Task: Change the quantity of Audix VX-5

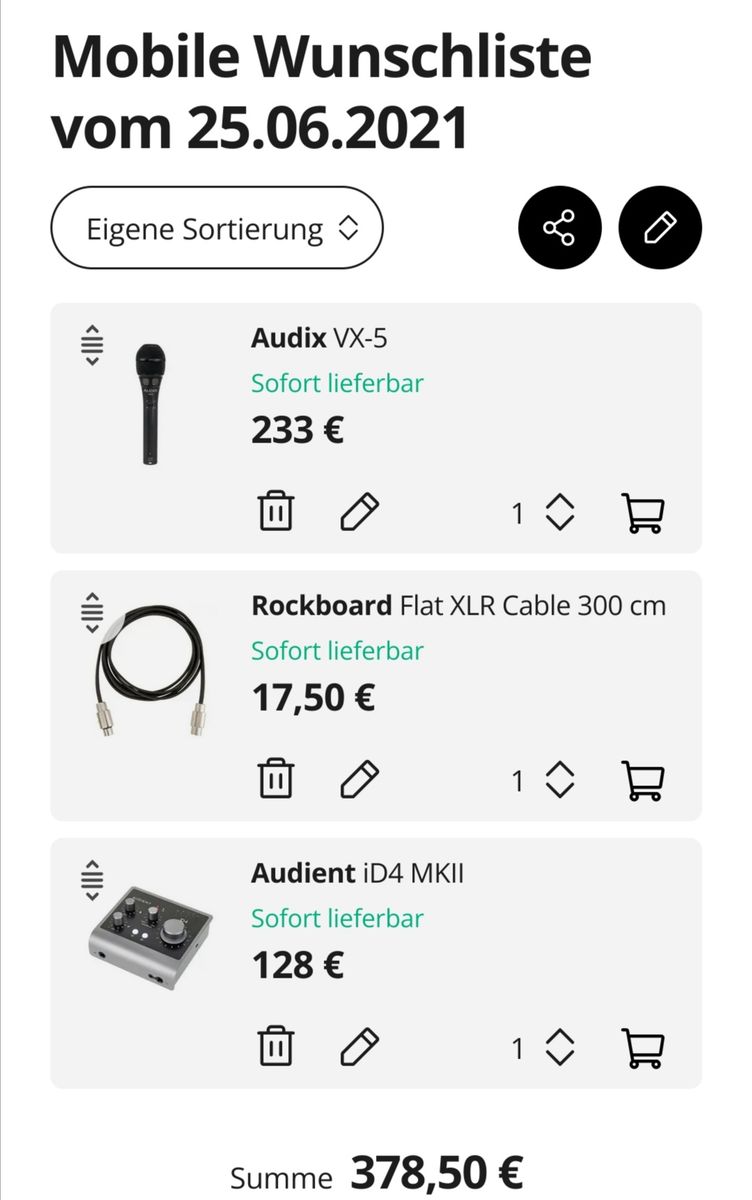Action: click(559, 513)
